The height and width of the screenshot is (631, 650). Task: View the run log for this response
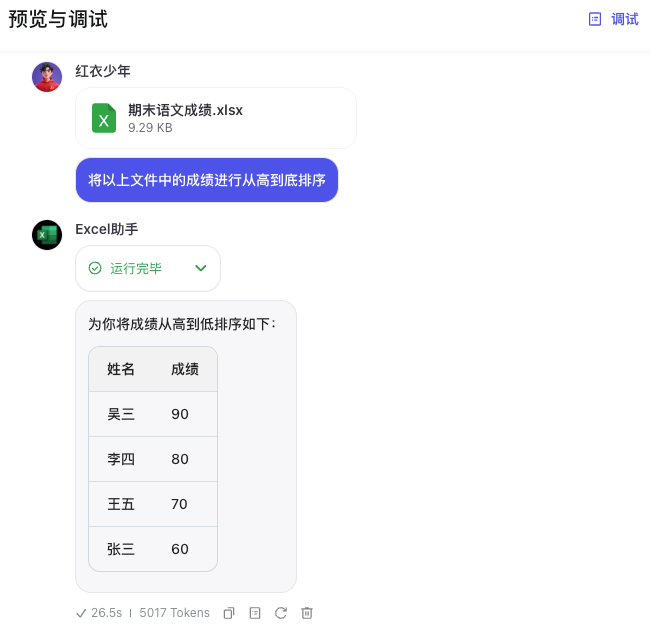coord(255,613)
